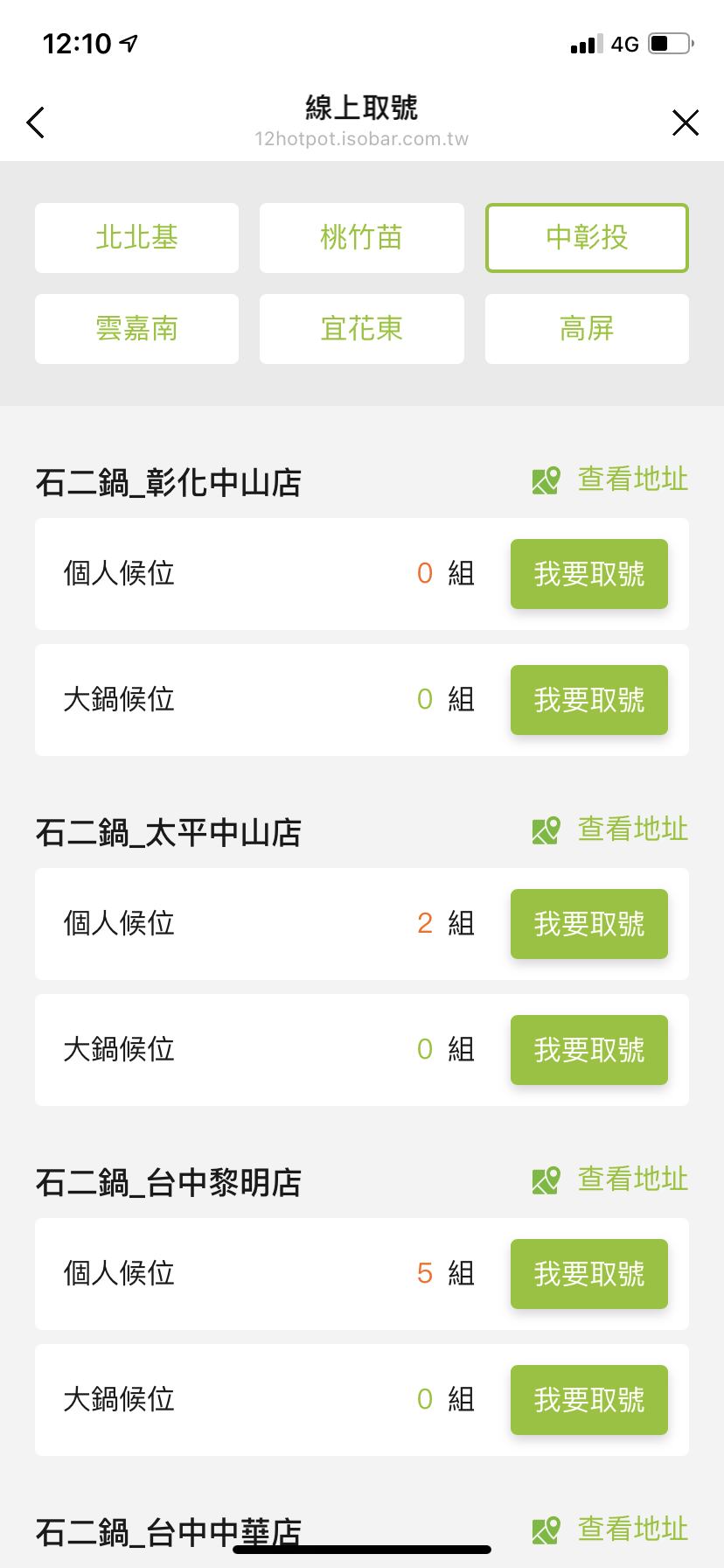Show stores in the 高屏 region
This screenshot has height=1568, width=724.
[587, 329]
